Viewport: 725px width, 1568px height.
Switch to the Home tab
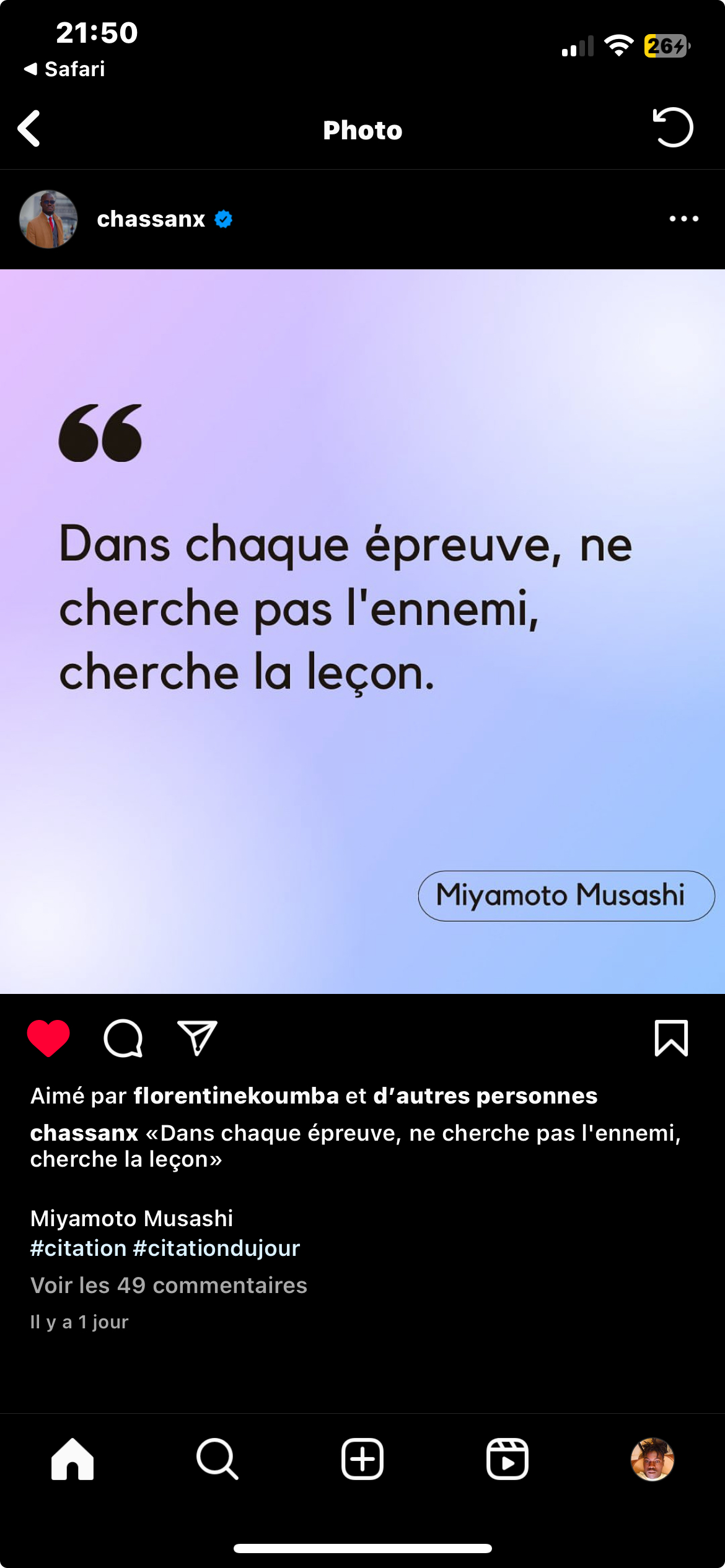click(x=72, y=1459)
